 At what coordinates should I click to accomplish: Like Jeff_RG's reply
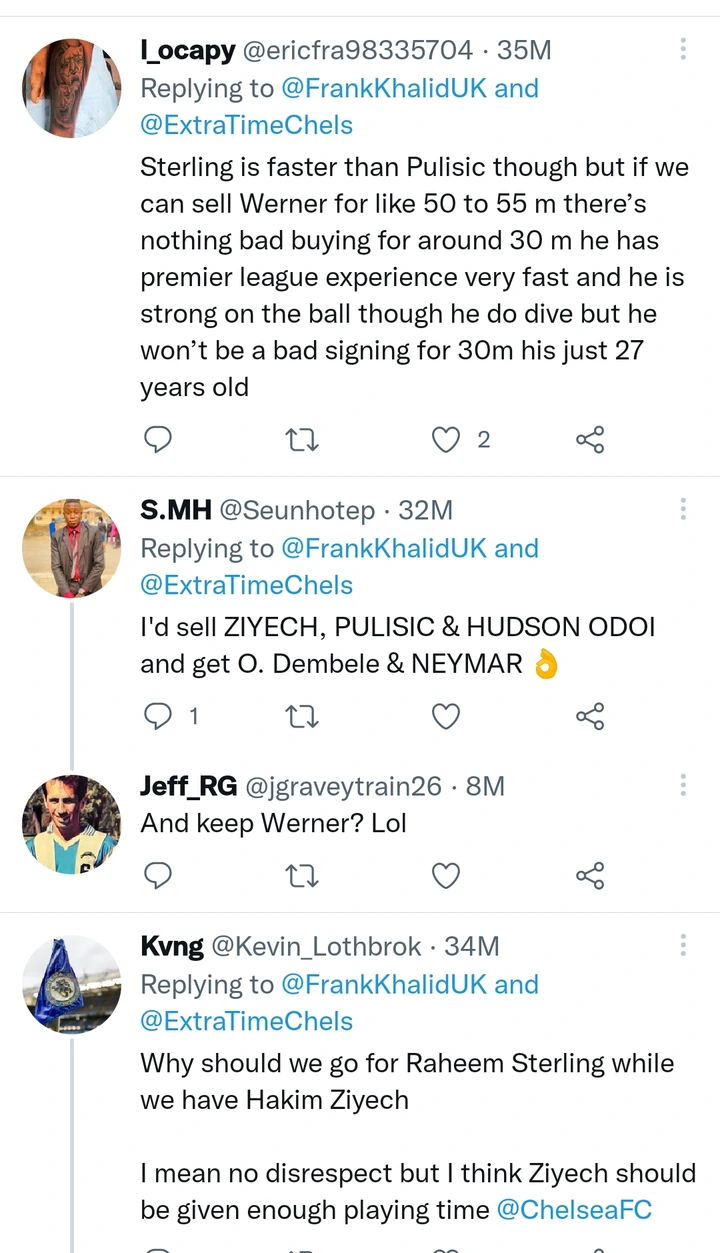(446, 876)
